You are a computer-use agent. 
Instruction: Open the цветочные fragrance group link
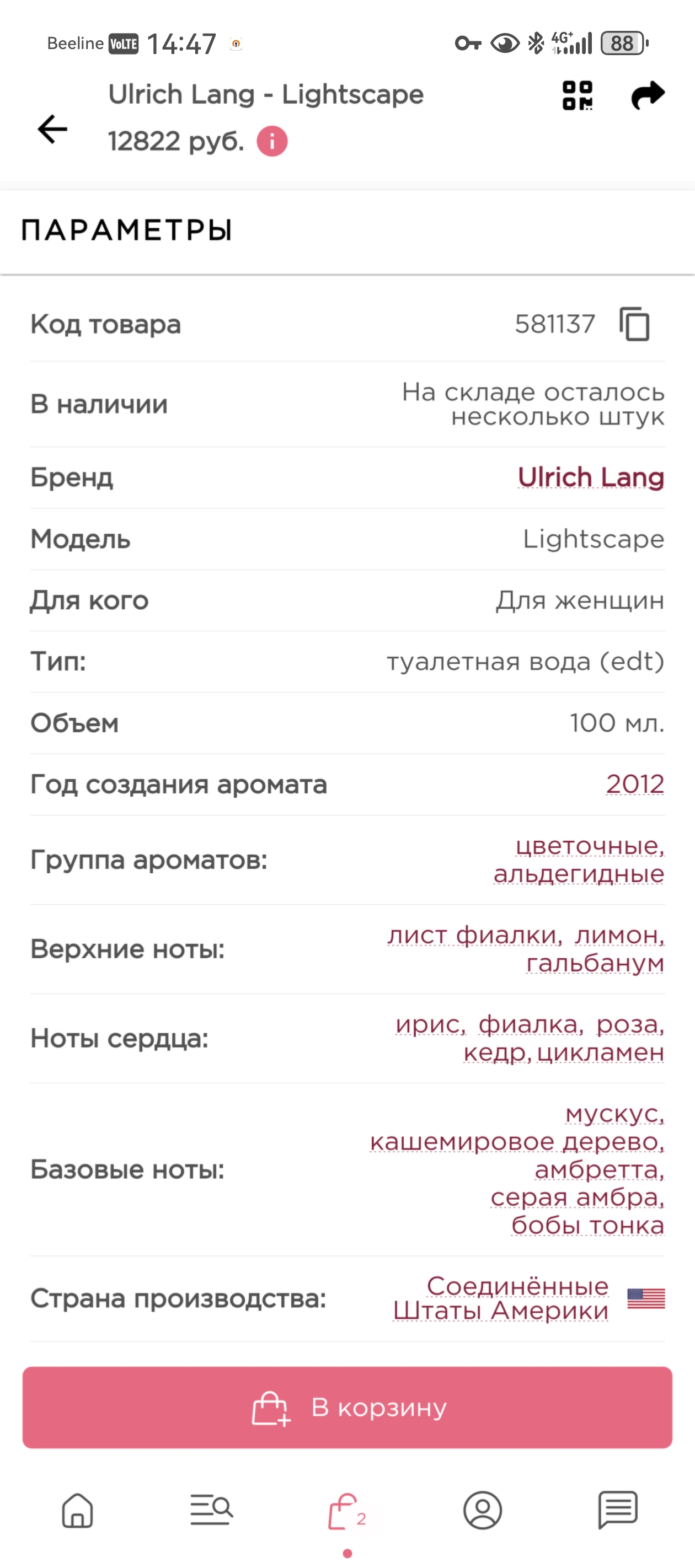click(x=589, y=846)
